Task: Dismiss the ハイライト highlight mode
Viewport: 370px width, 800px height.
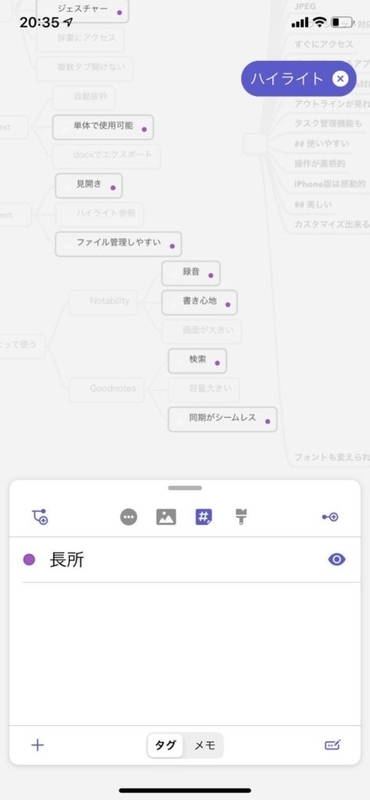Action: (x=340, y=79)
